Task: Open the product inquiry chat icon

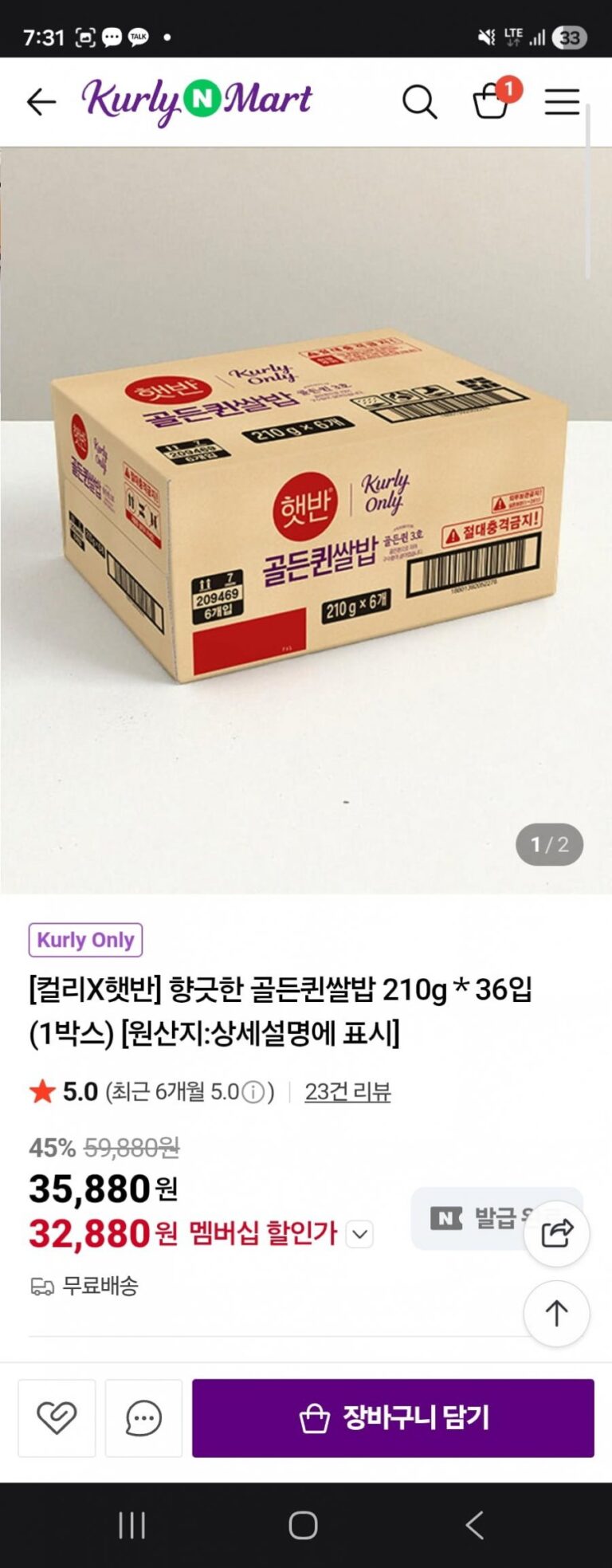Action: tap(143, 1418)
